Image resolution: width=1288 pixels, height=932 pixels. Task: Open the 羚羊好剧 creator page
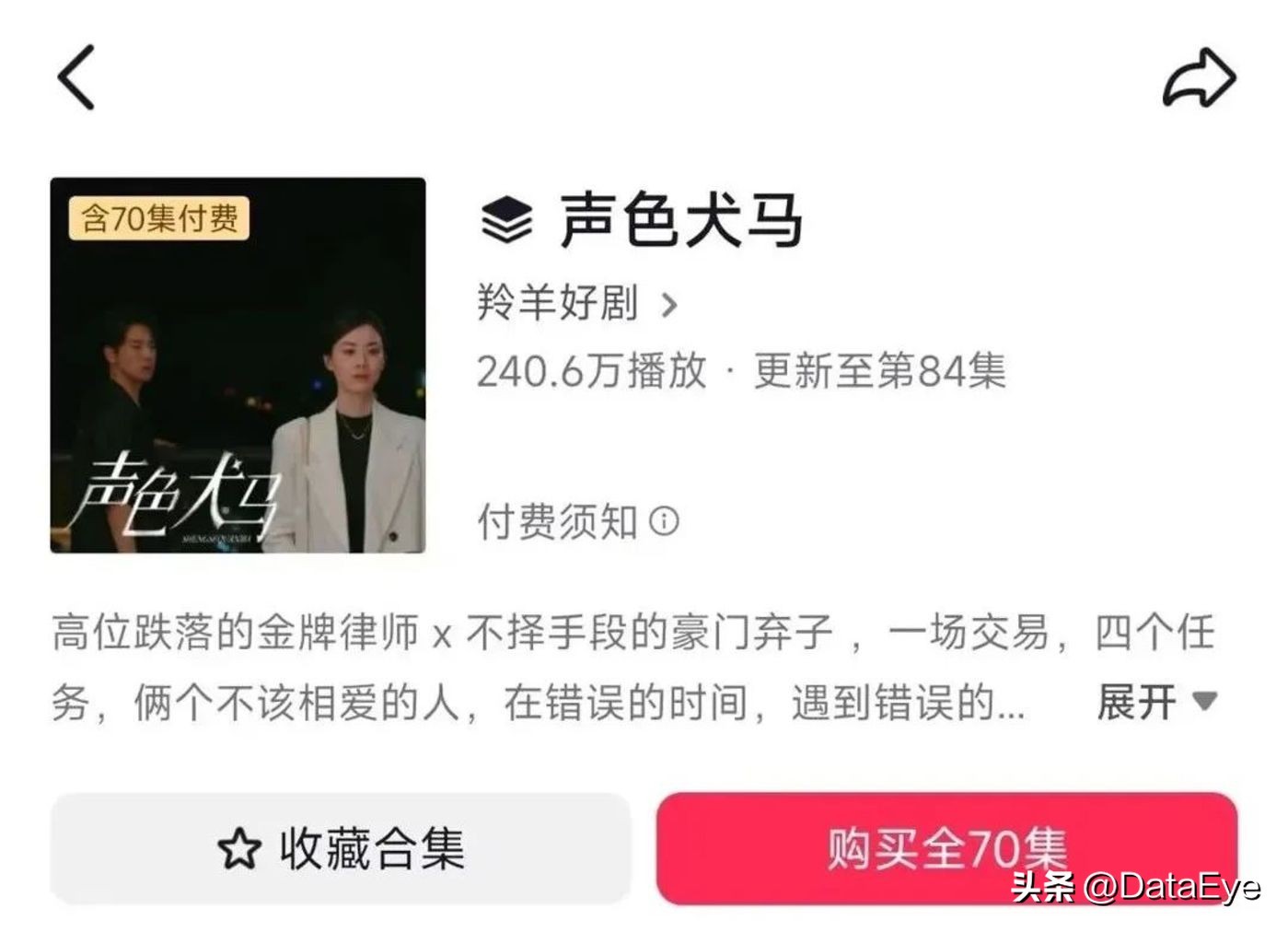tap(576, 303)
